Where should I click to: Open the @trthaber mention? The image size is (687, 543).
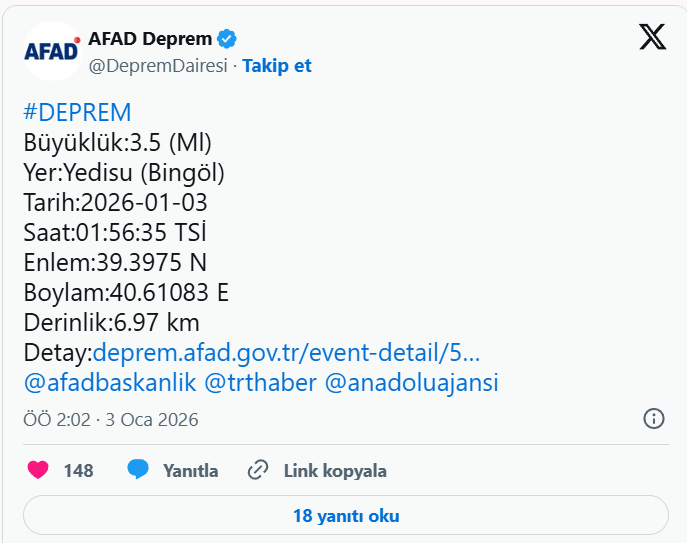point(260,383)
